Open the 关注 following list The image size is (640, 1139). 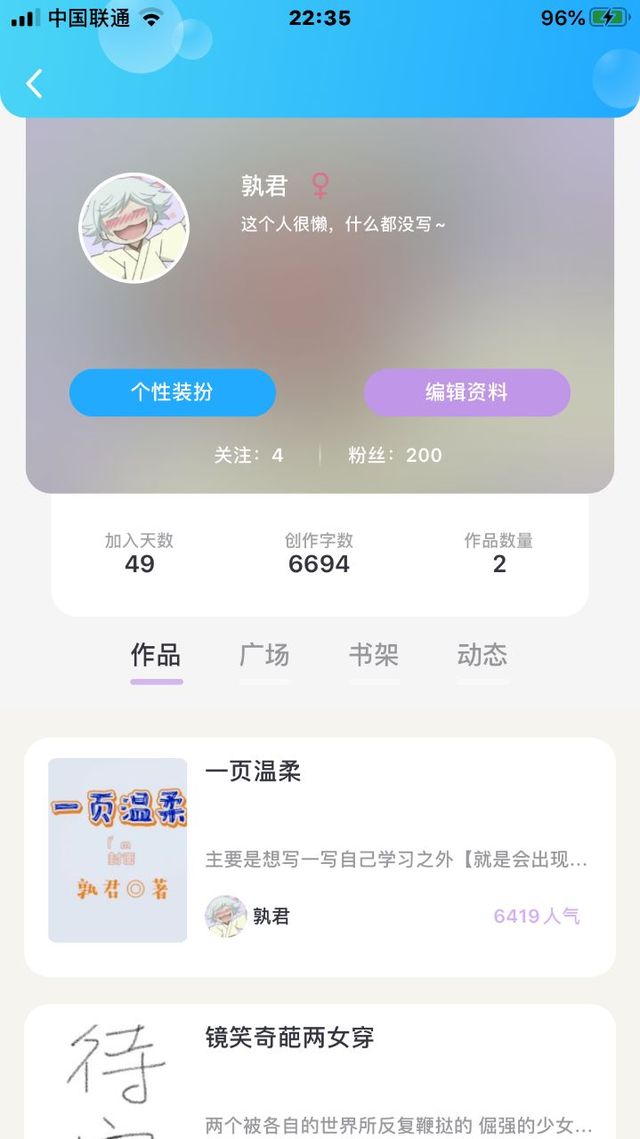point(249,455)
